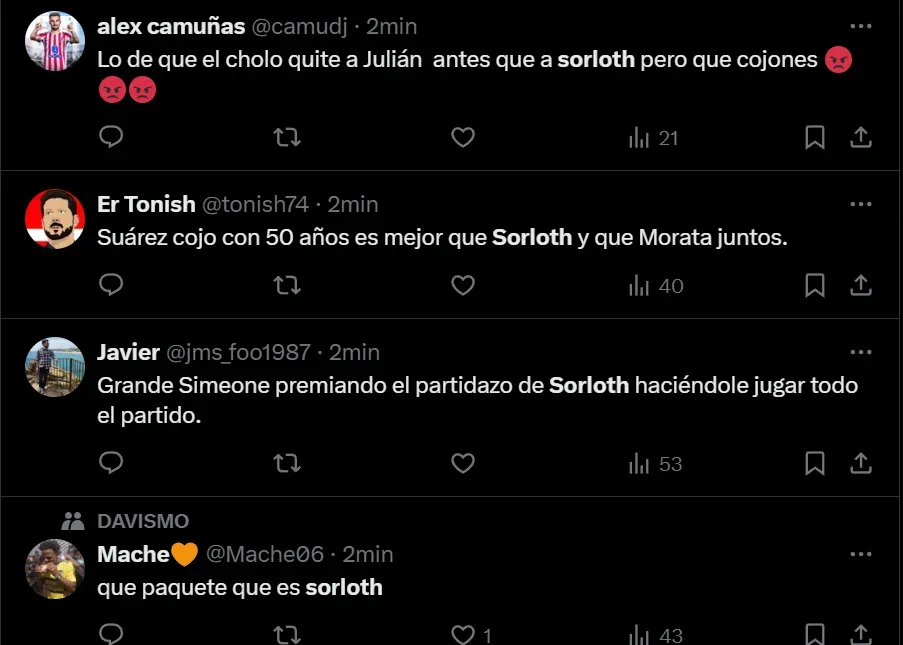Open the DAVISMO community label
903x645 pixels.
tap(142, 521)
